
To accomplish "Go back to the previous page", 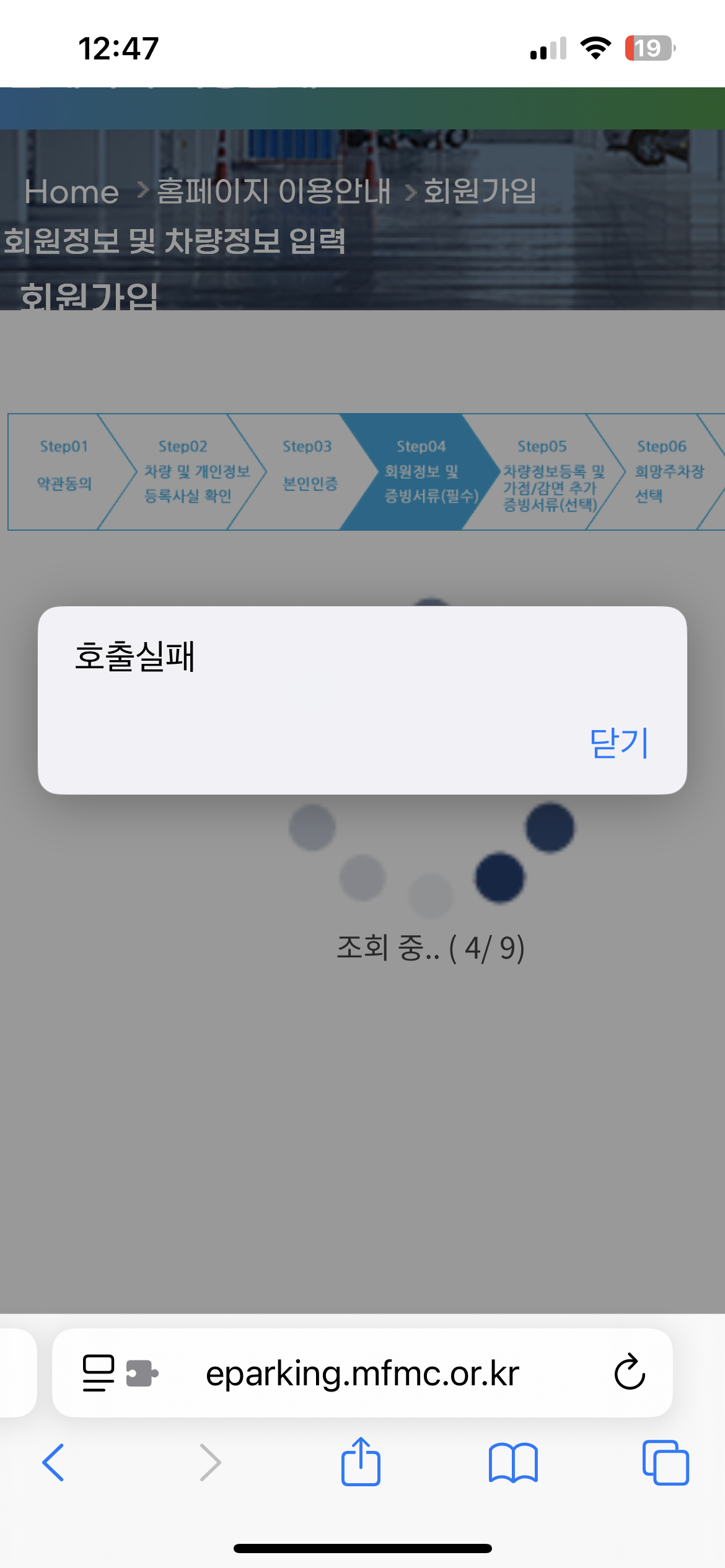I will pos(53,1463).
